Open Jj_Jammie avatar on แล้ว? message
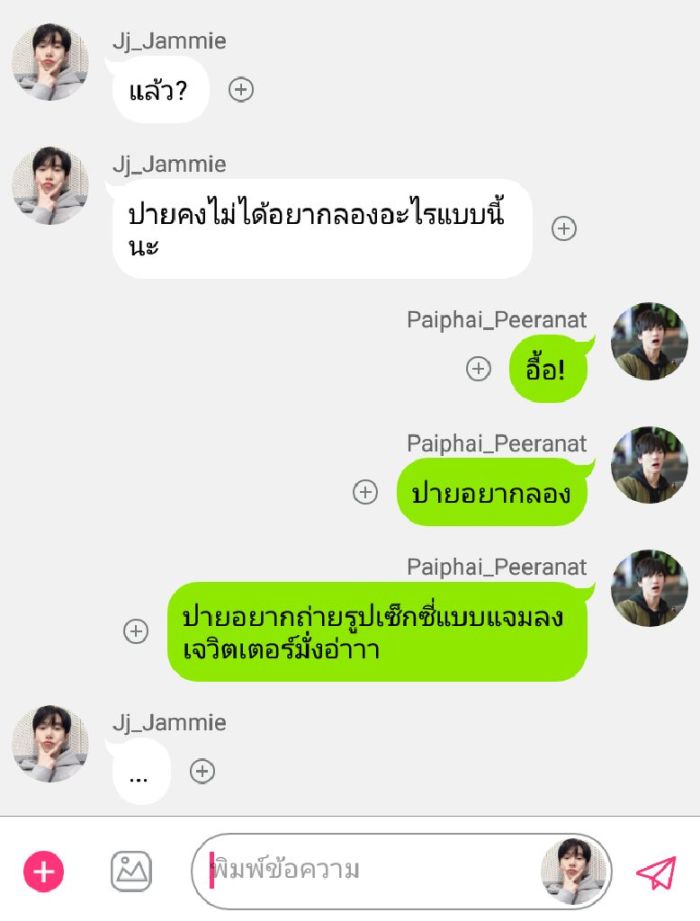Image resolution: width=700 pixels, height=921 pixels. point(50,62)
